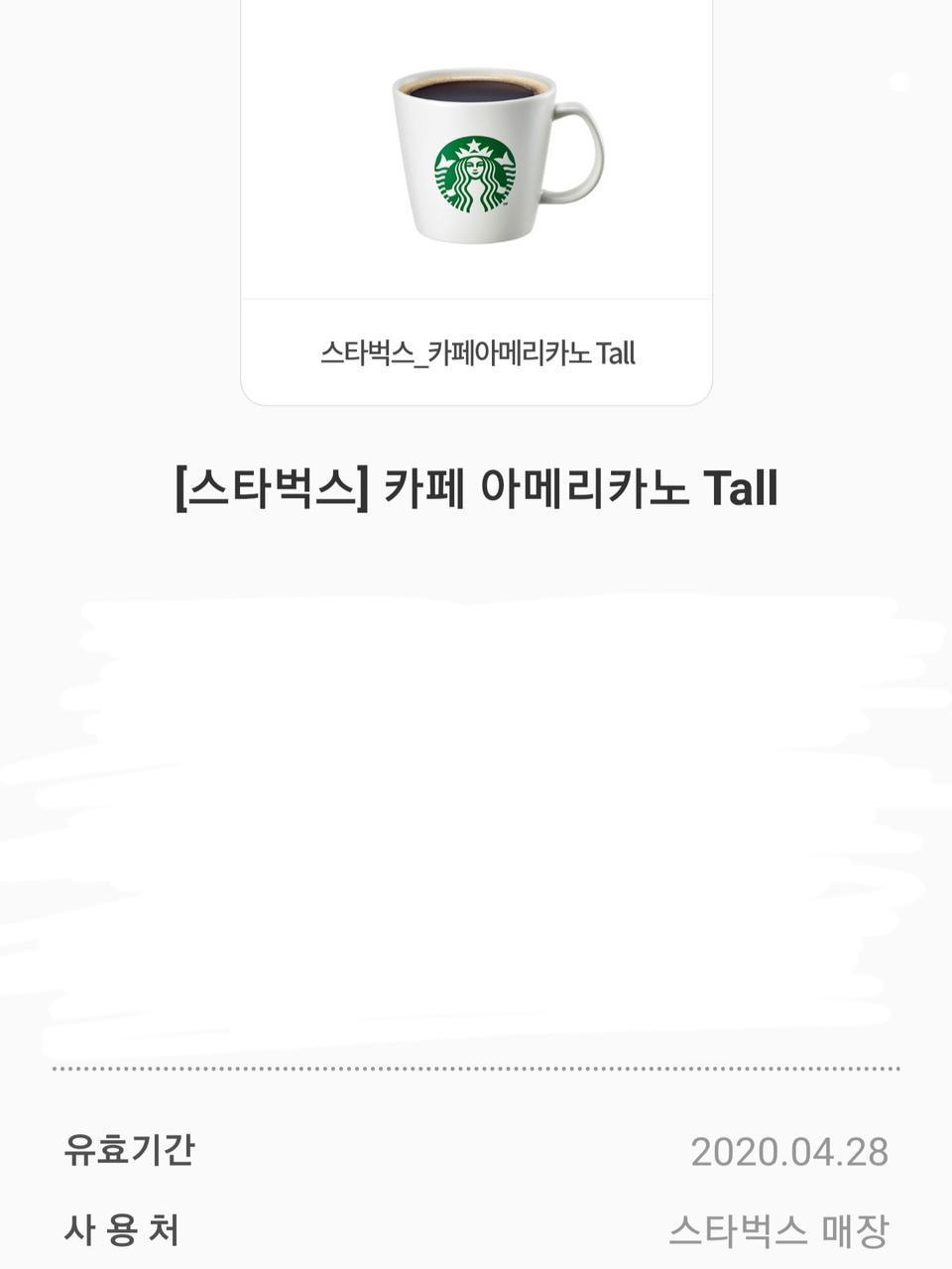Tap the bottom info section of the coupon
952x1269 pixels.
[476, 1191]
